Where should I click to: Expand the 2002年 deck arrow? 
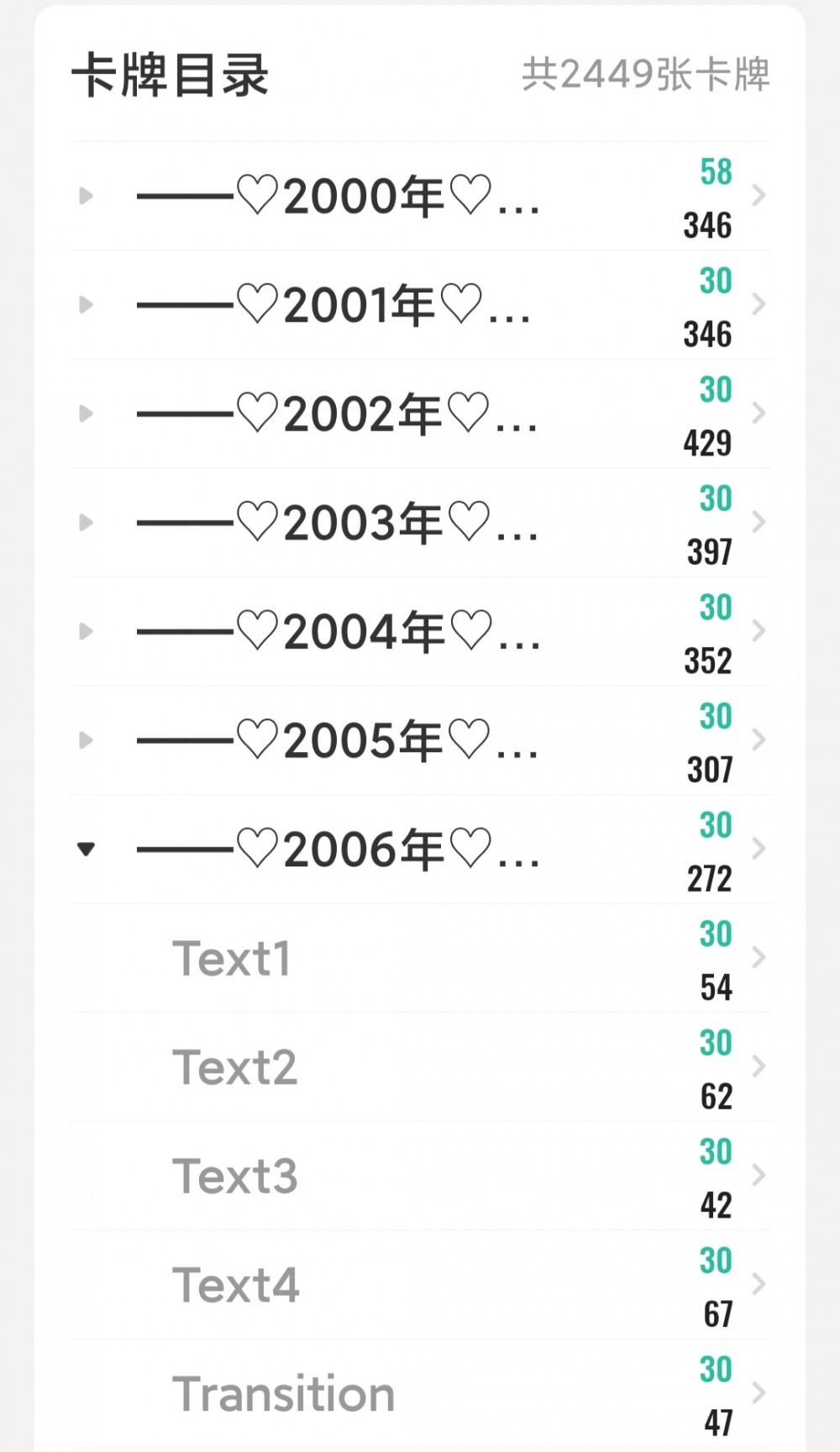point(85,413)
